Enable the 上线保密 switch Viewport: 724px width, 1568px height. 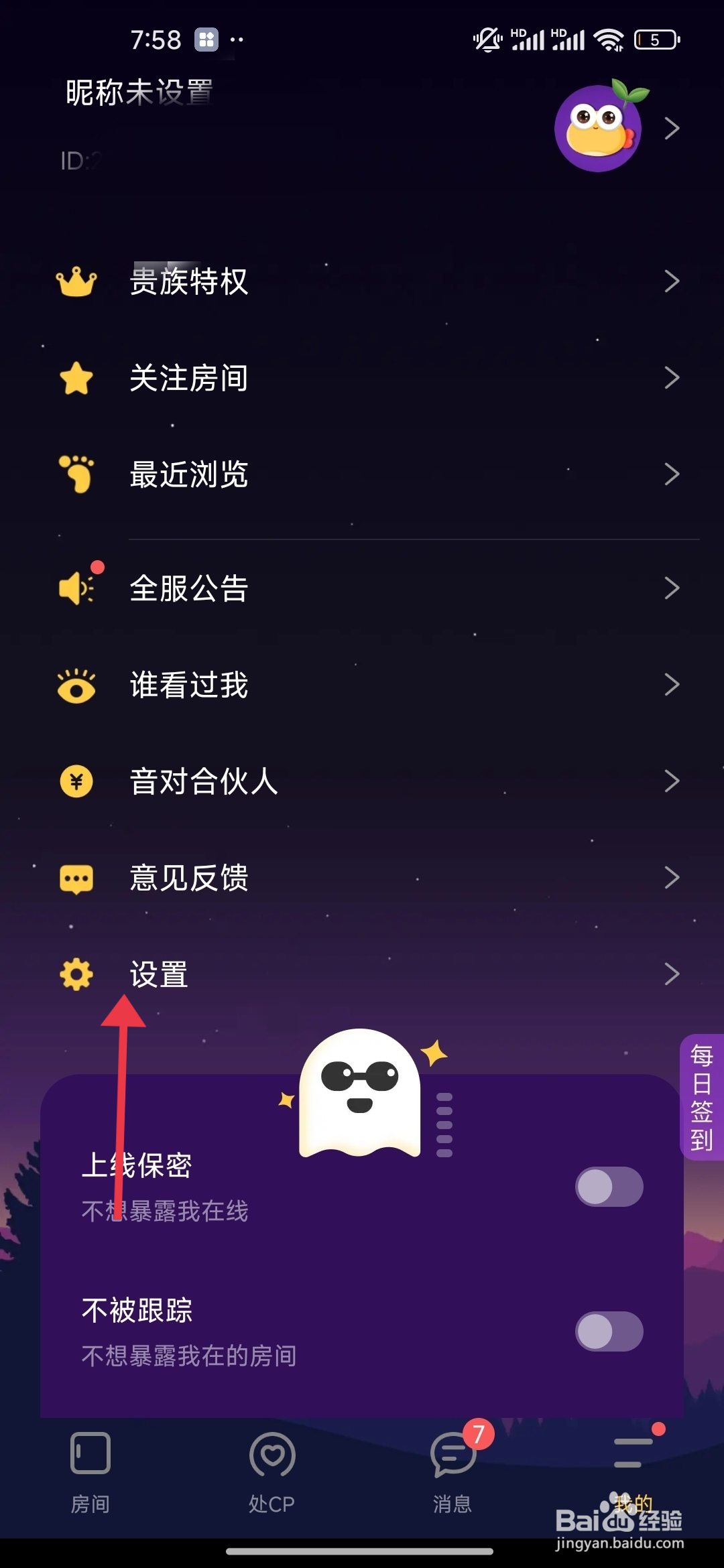coord(608,1186)
